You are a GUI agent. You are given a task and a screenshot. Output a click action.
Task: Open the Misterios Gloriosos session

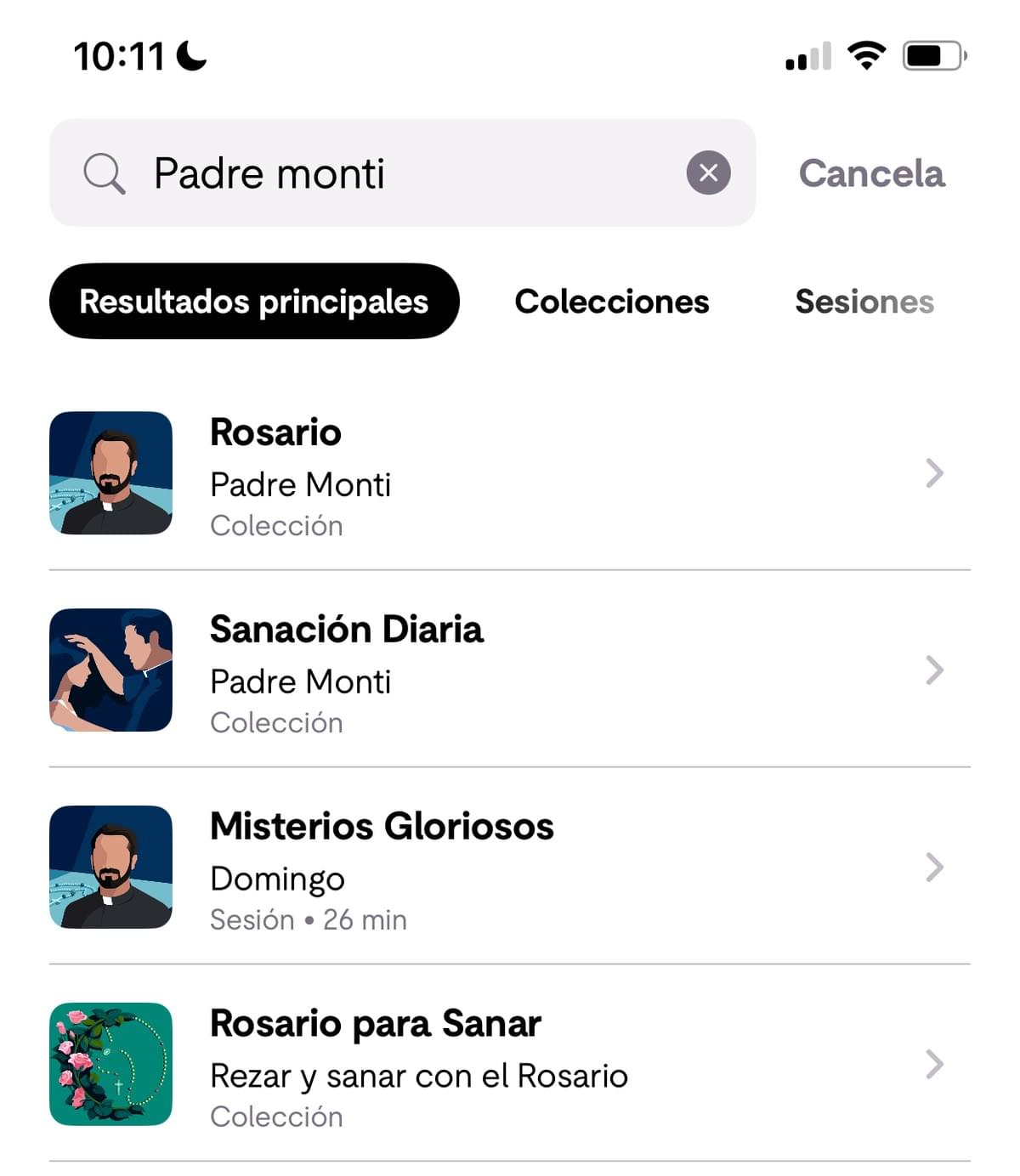510,868
